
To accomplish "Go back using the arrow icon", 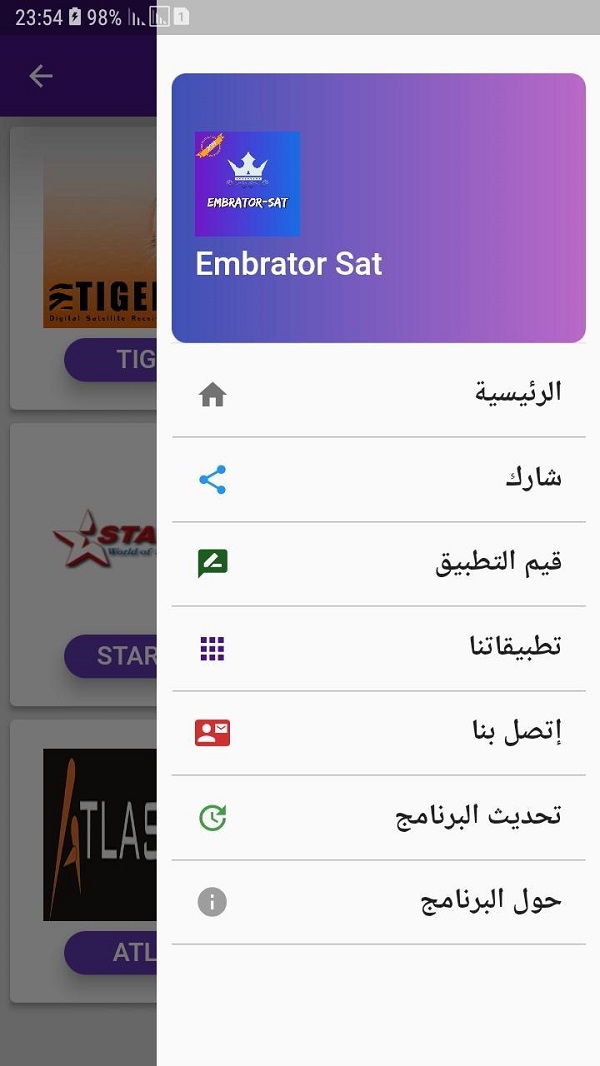I will 41,76.
